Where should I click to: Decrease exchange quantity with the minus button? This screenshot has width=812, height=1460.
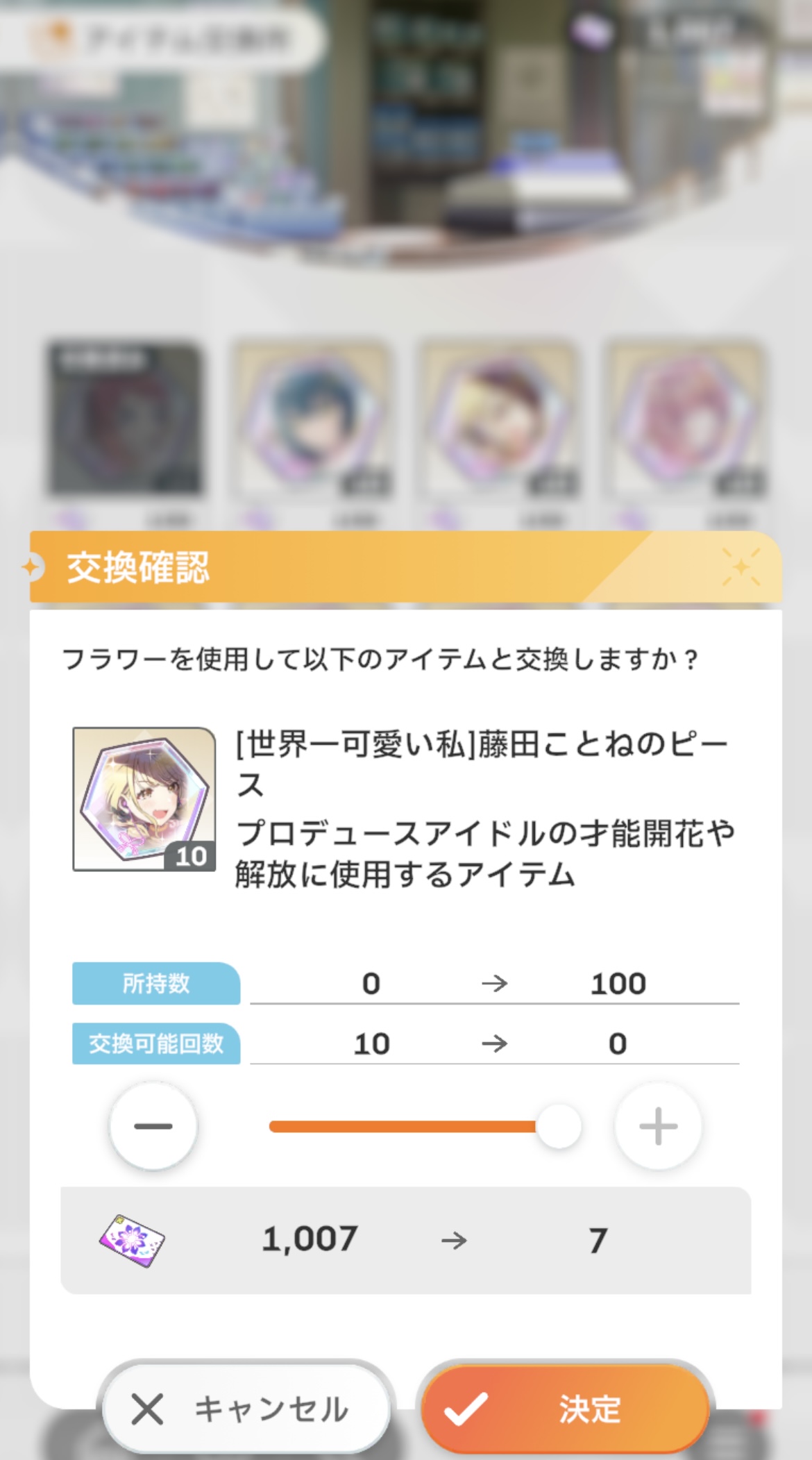point(153,1126)
